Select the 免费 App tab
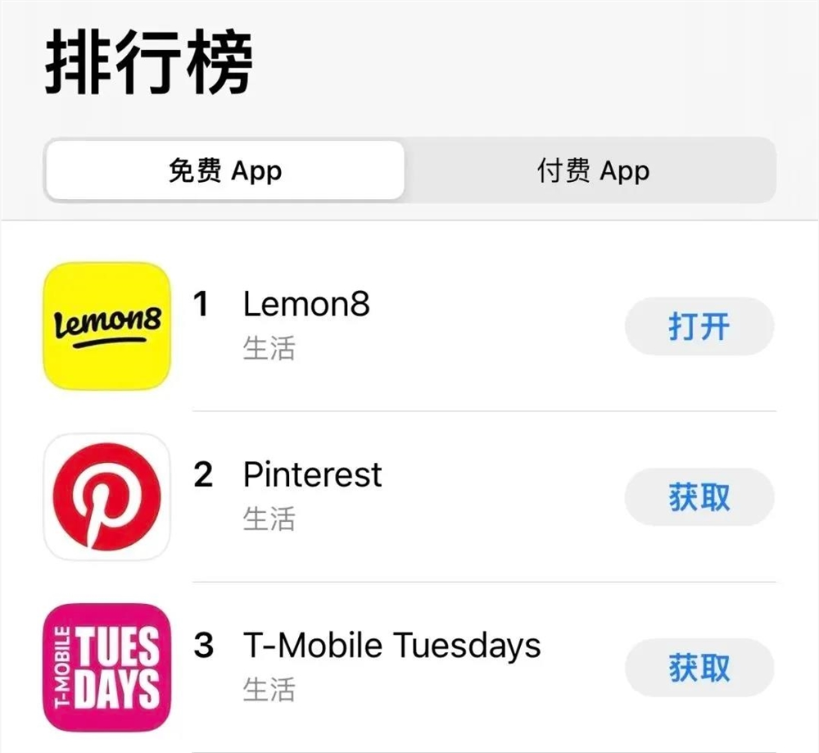The image size is (819, 753). coord(225,171)
